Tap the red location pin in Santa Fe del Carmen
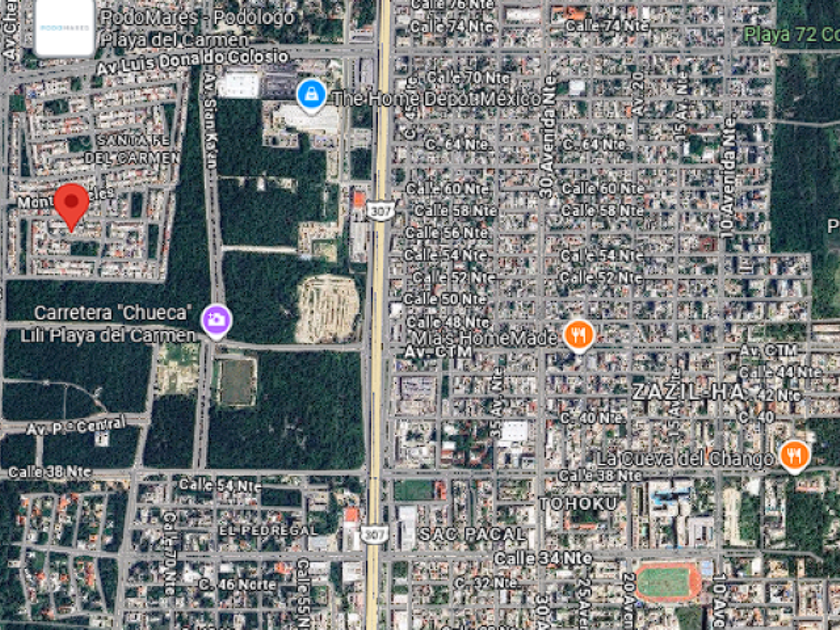This screenshot has height=630, width=840. click(71, 206)
